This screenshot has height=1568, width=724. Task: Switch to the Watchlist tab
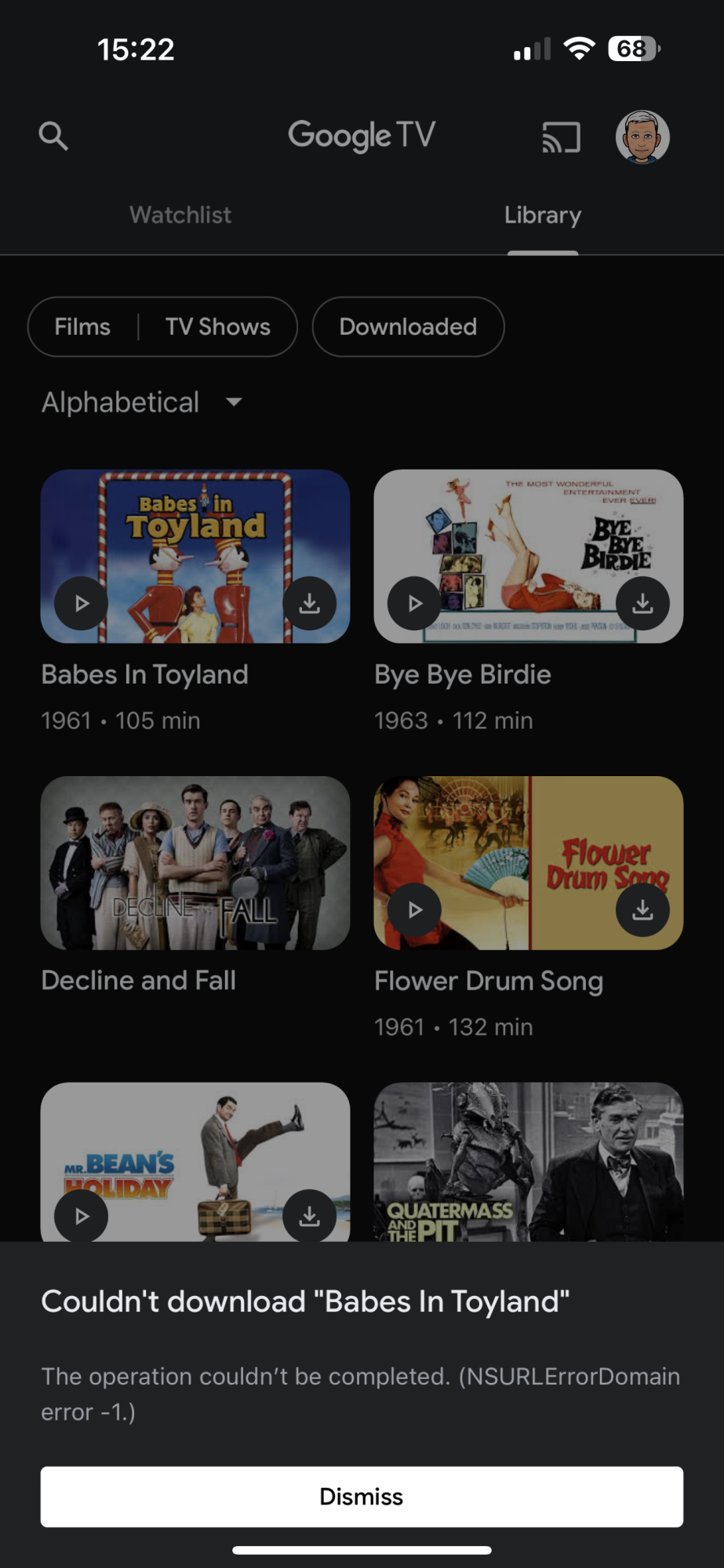(180, 215)
